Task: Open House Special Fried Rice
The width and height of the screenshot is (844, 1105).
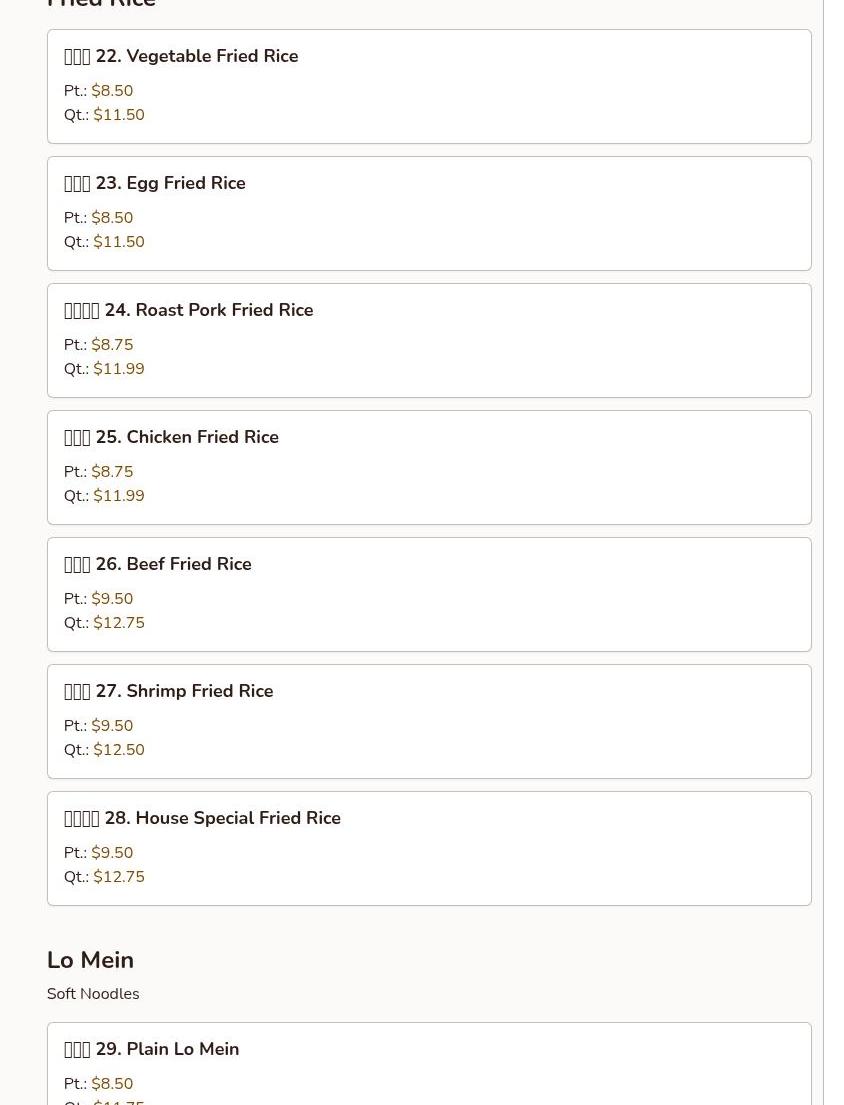Action: click(x=428, y=848)
